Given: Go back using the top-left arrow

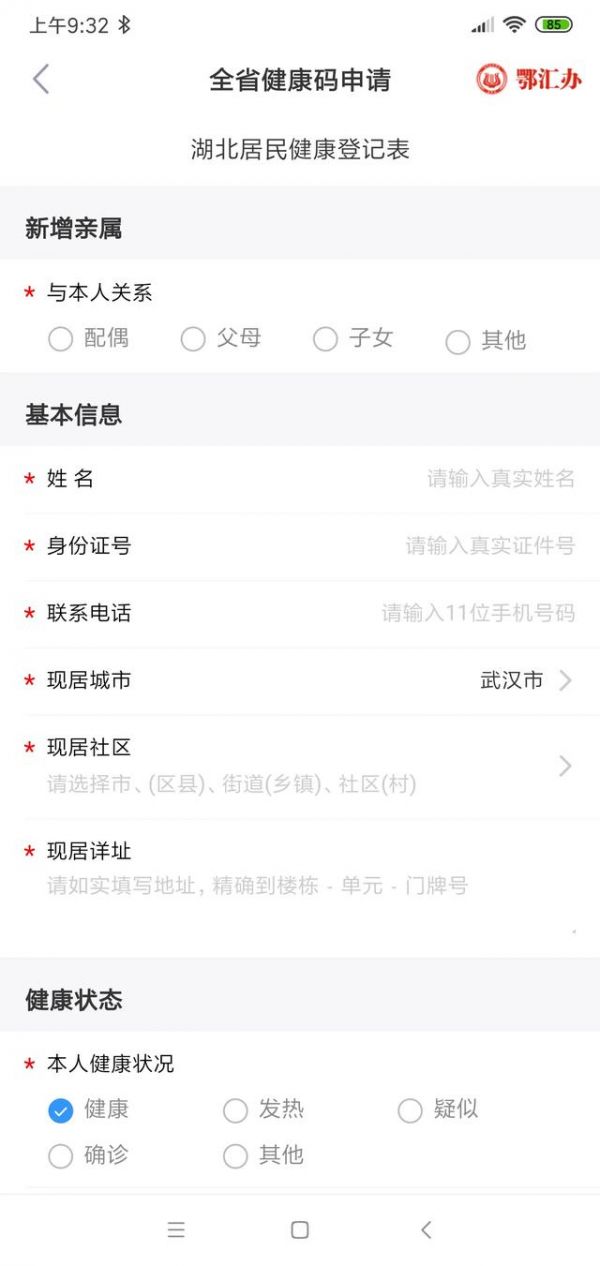Looking at the screenshot, I should click(x=41, y=79).
